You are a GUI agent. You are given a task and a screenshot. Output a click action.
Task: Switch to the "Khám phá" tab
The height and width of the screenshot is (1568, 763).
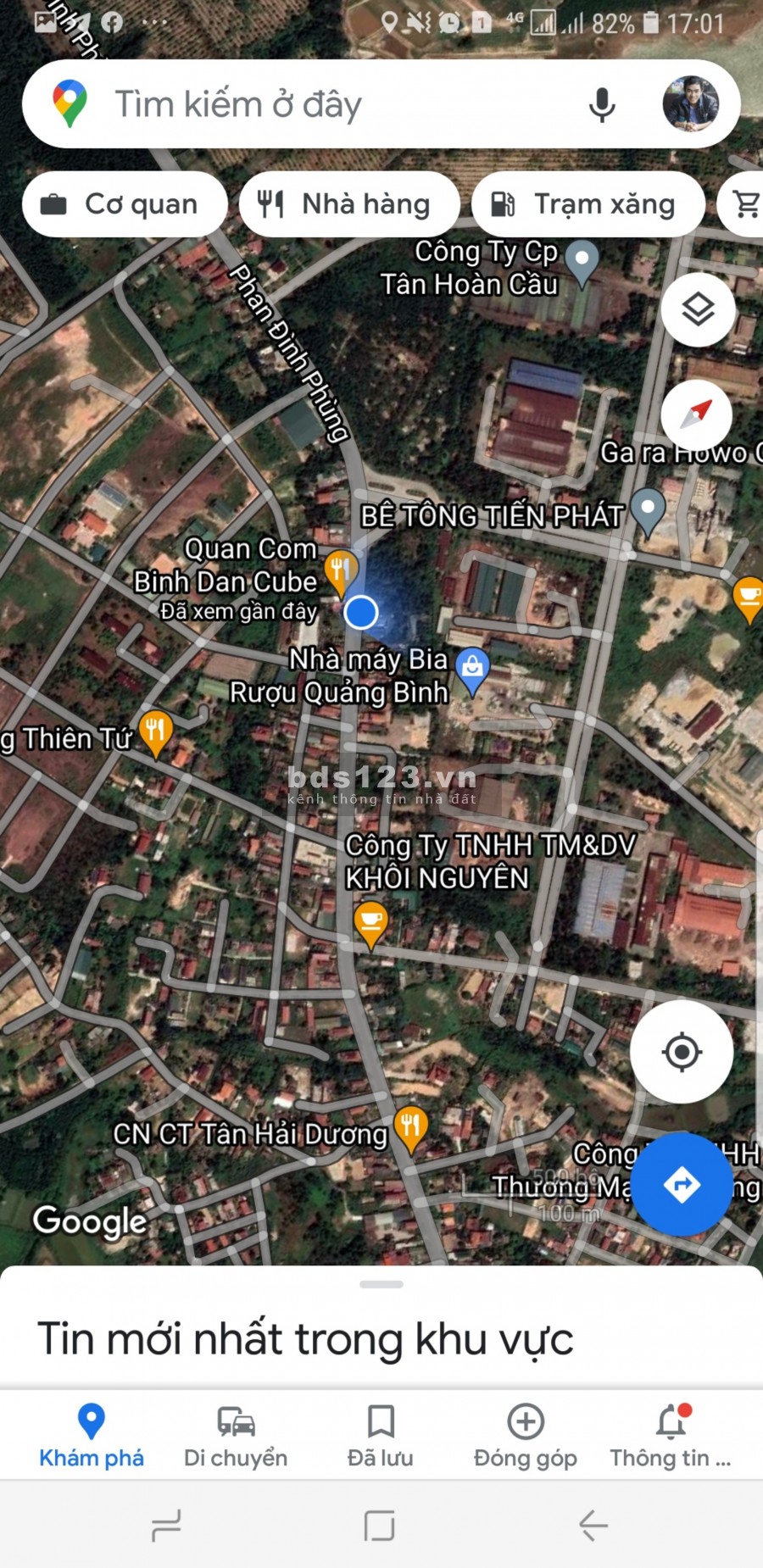92,1436
